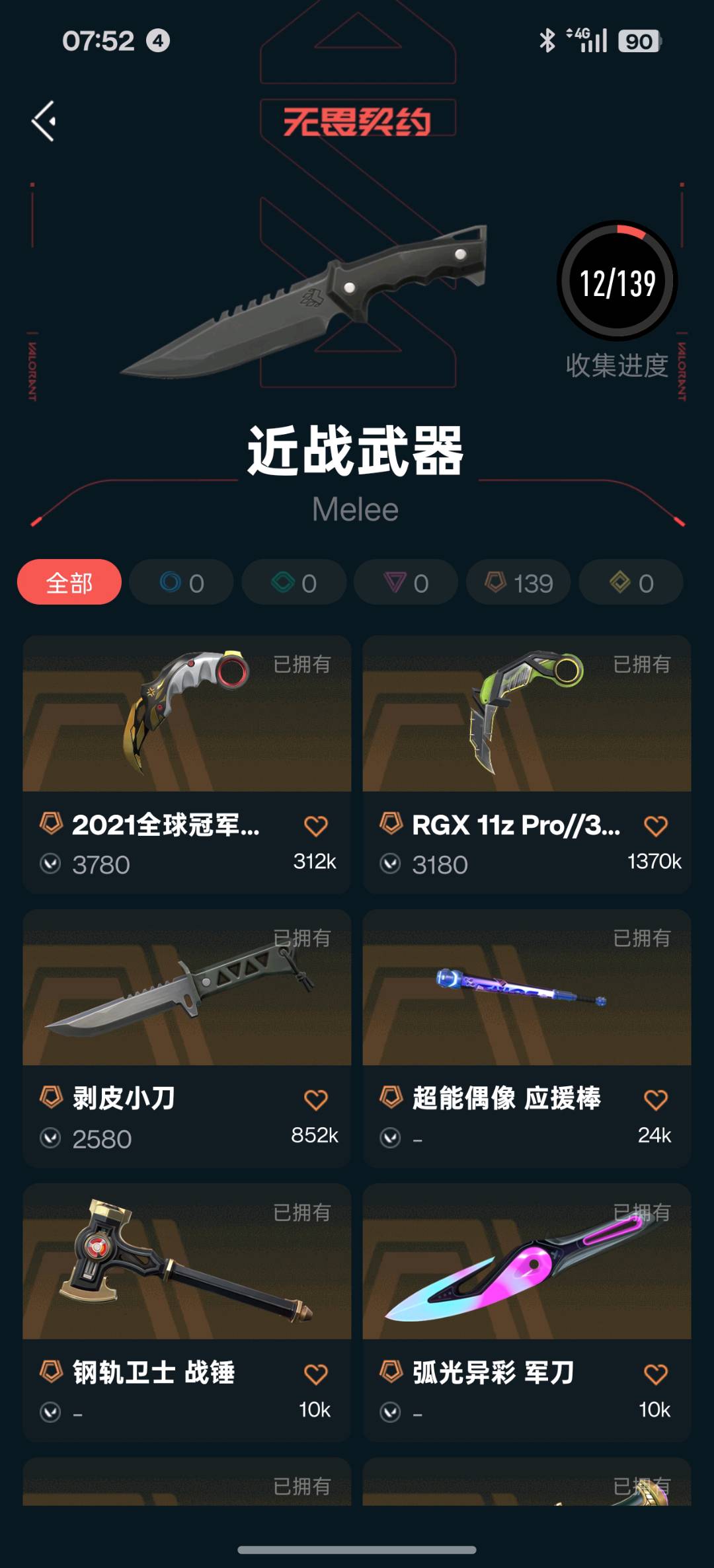The height and width of the screenshot is (1568, 714).
Task: Favorite 剥皮小刀 with its heart icon
Action: click(316, 1100)
